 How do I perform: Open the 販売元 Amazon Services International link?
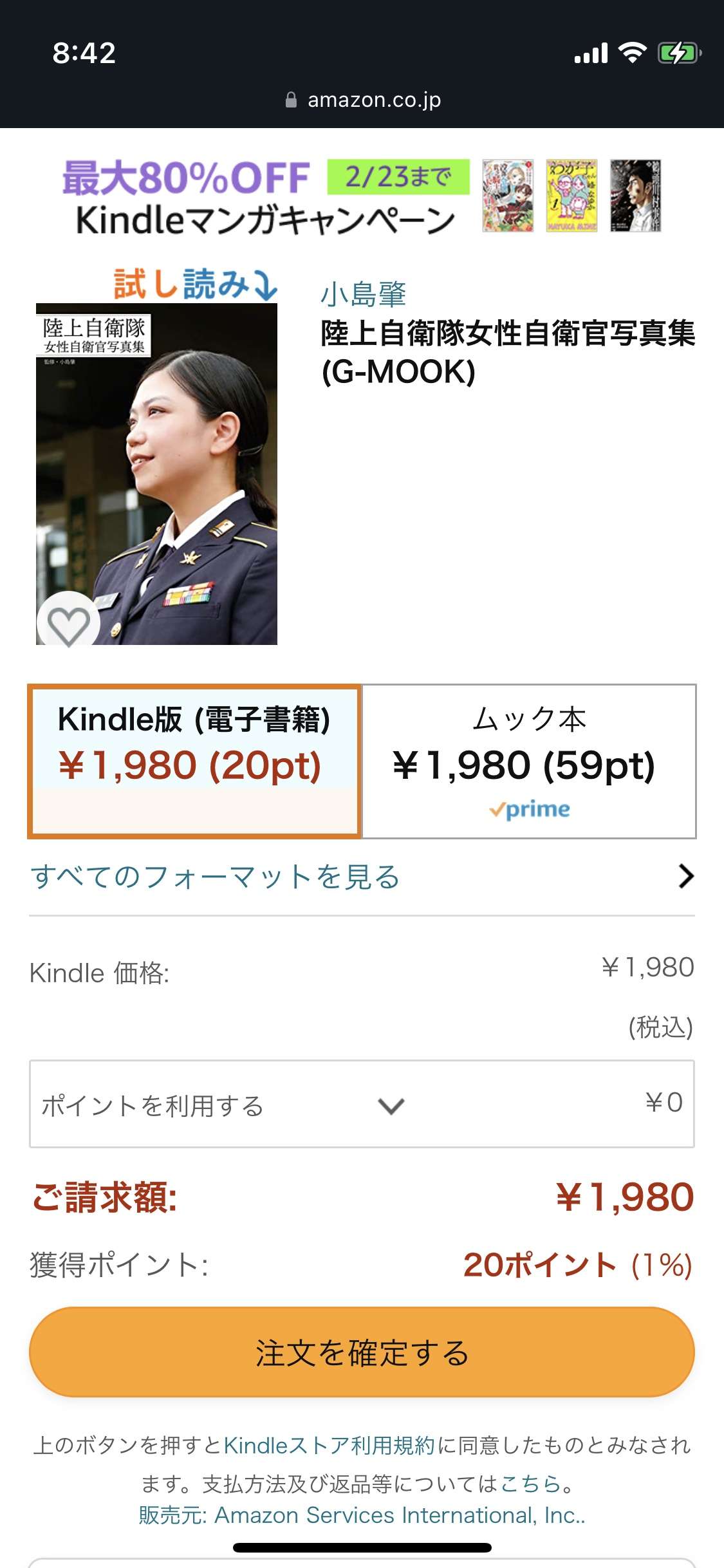[362, 1515]
